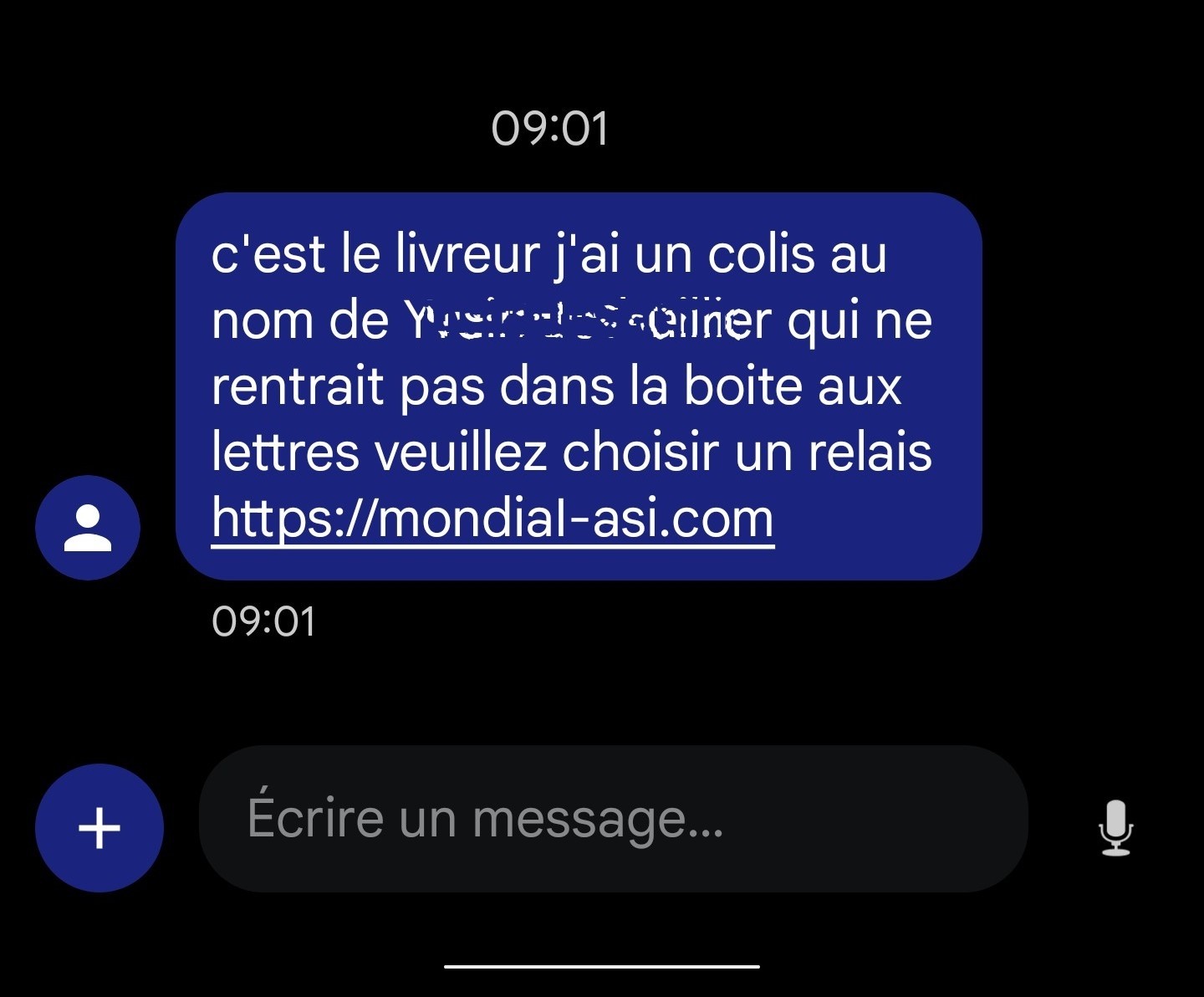
Task: Tap the sender's contact avatar
Action: tap(88, 528)
